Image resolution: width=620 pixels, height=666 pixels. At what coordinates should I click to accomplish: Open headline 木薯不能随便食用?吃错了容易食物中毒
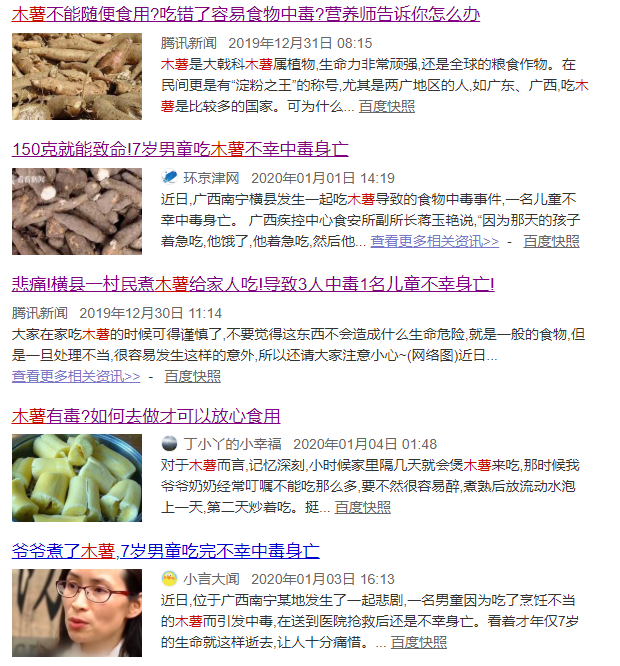pos(246,14)
